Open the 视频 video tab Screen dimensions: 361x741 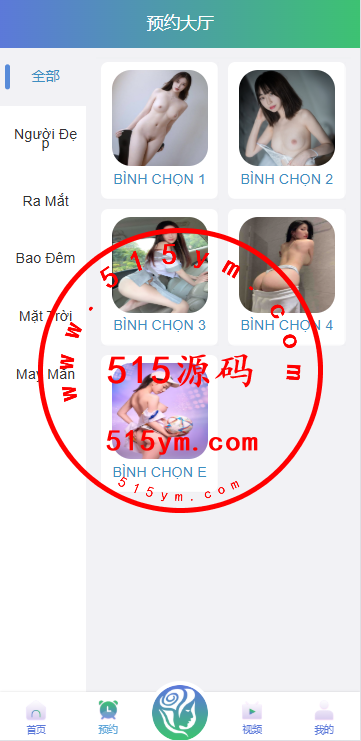tap(252, 717)
